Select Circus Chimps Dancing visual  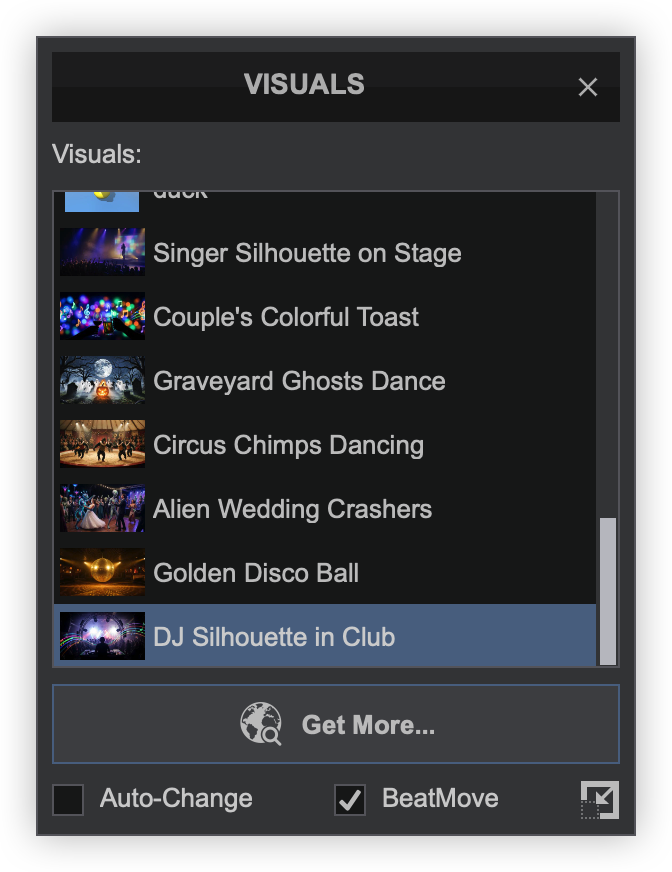tap(288, 445)
